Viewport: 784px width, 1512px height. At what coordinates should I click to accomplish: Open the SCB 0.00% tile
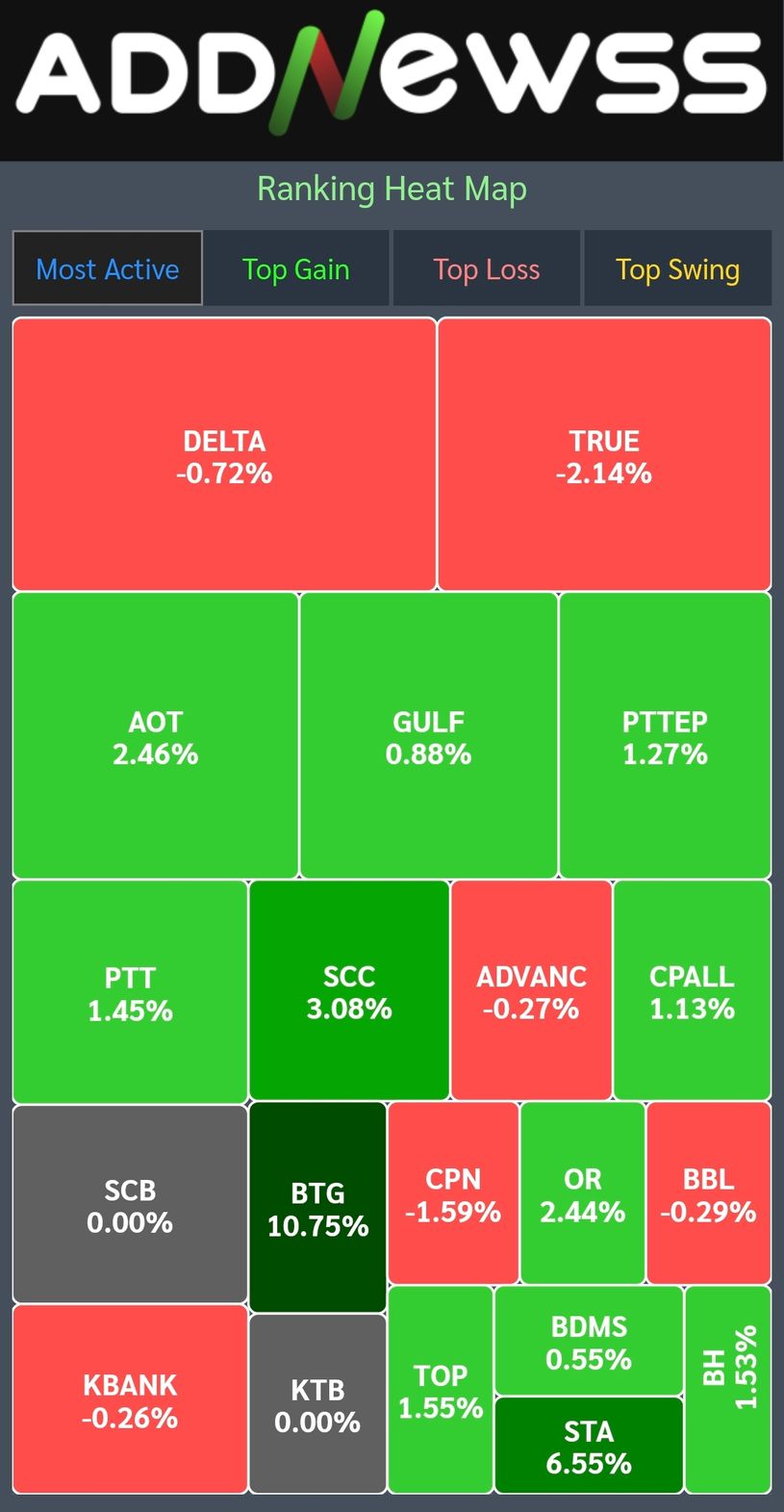(x=130, y=1205)
